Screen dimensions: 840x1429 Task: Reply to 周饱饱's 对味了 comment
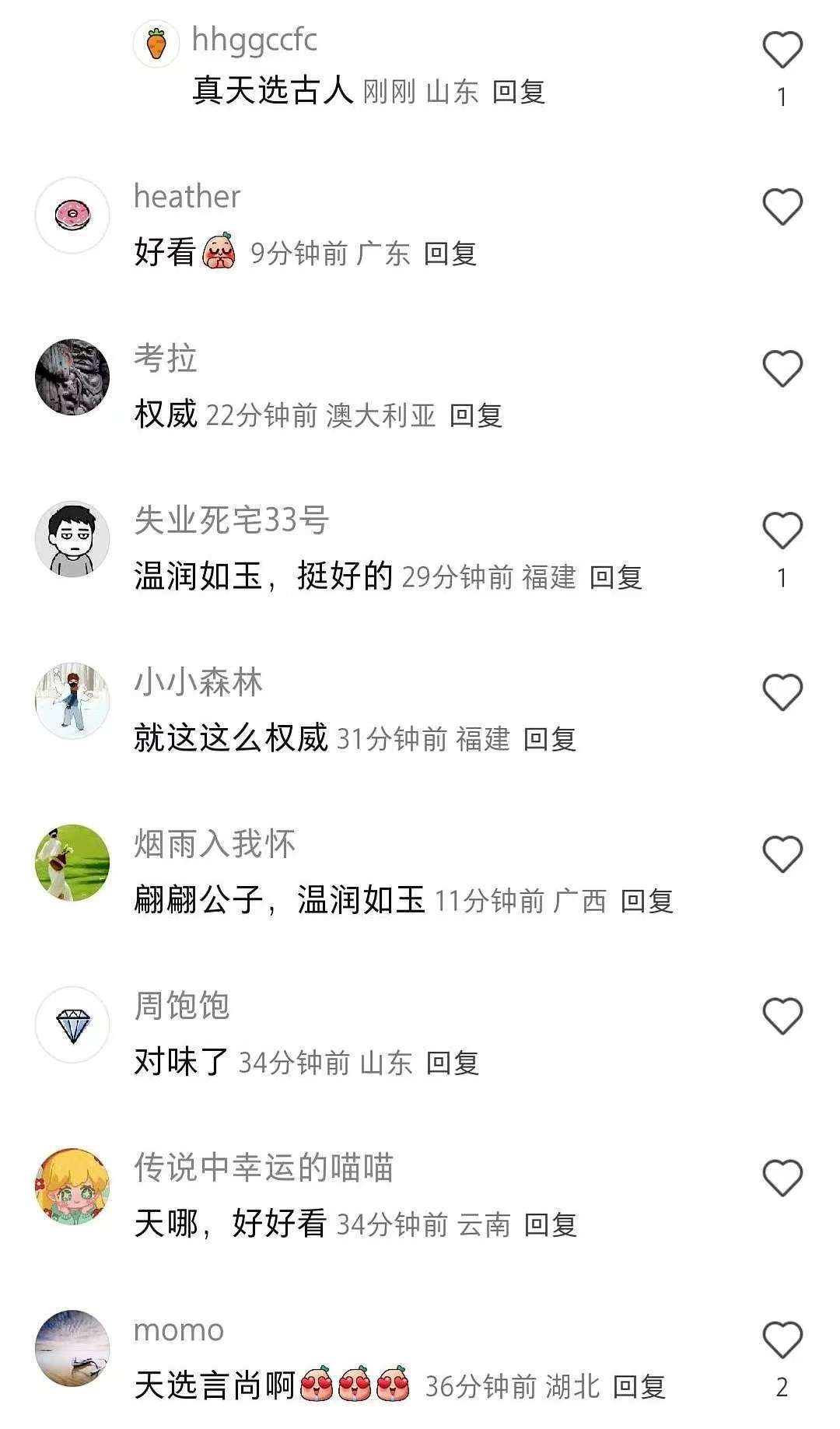(452, 1063)
